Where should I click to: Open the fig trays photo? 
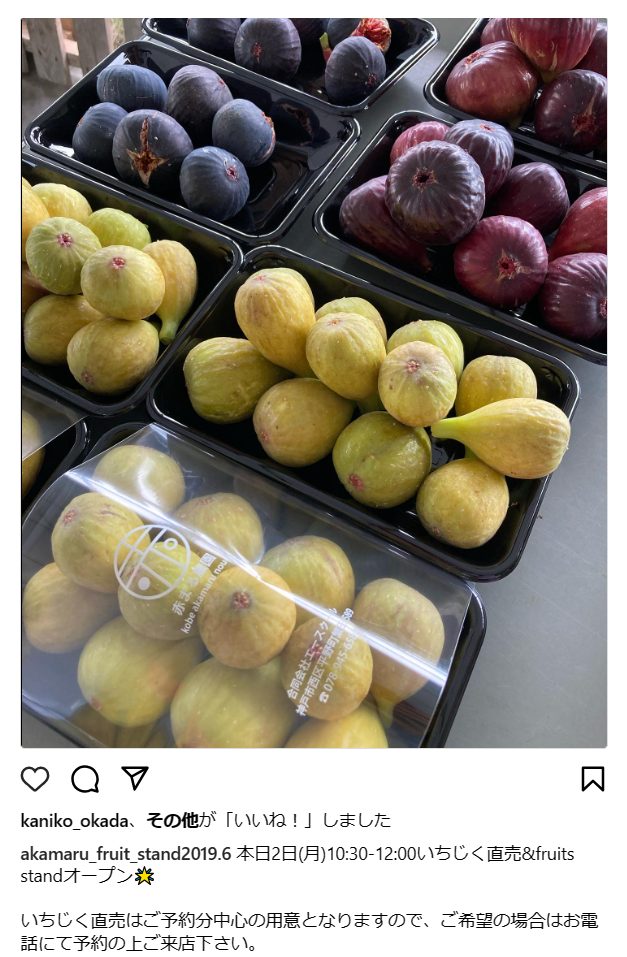pyautogui.click(x=314, y=382)
